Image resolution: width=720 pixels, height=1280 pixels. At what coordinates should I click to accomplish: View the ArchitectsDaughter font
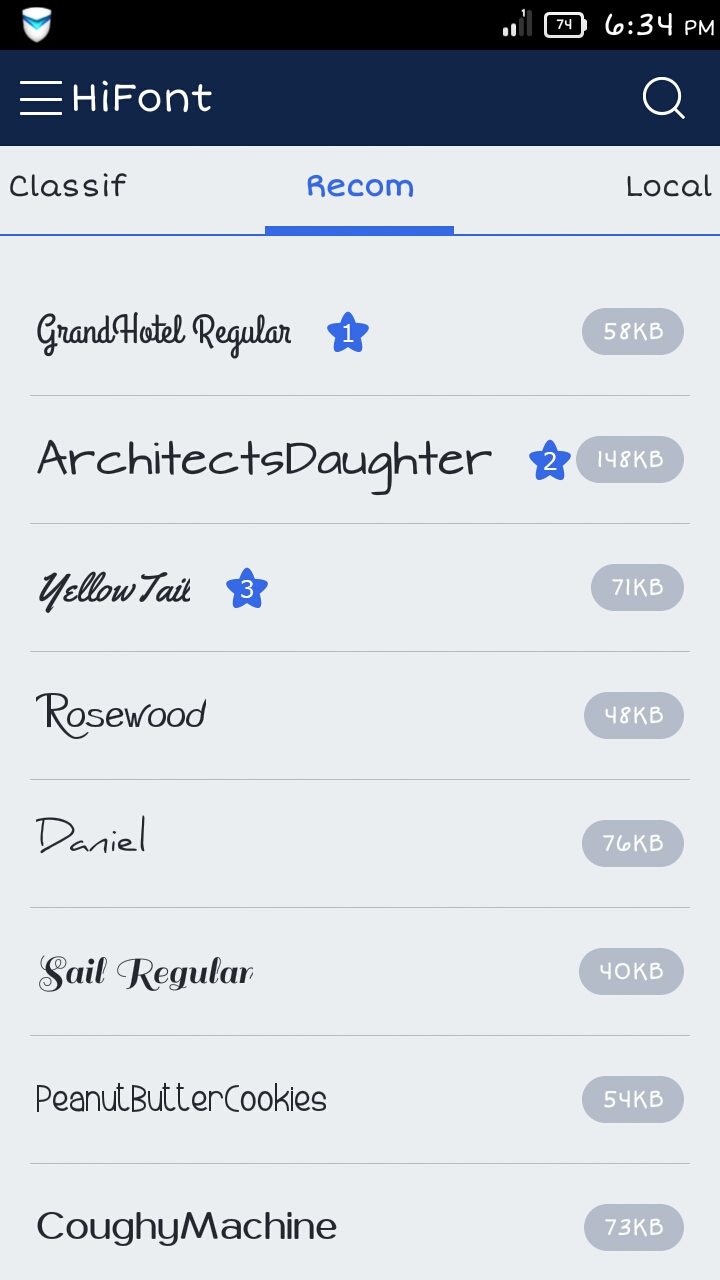tap(264, 460)
